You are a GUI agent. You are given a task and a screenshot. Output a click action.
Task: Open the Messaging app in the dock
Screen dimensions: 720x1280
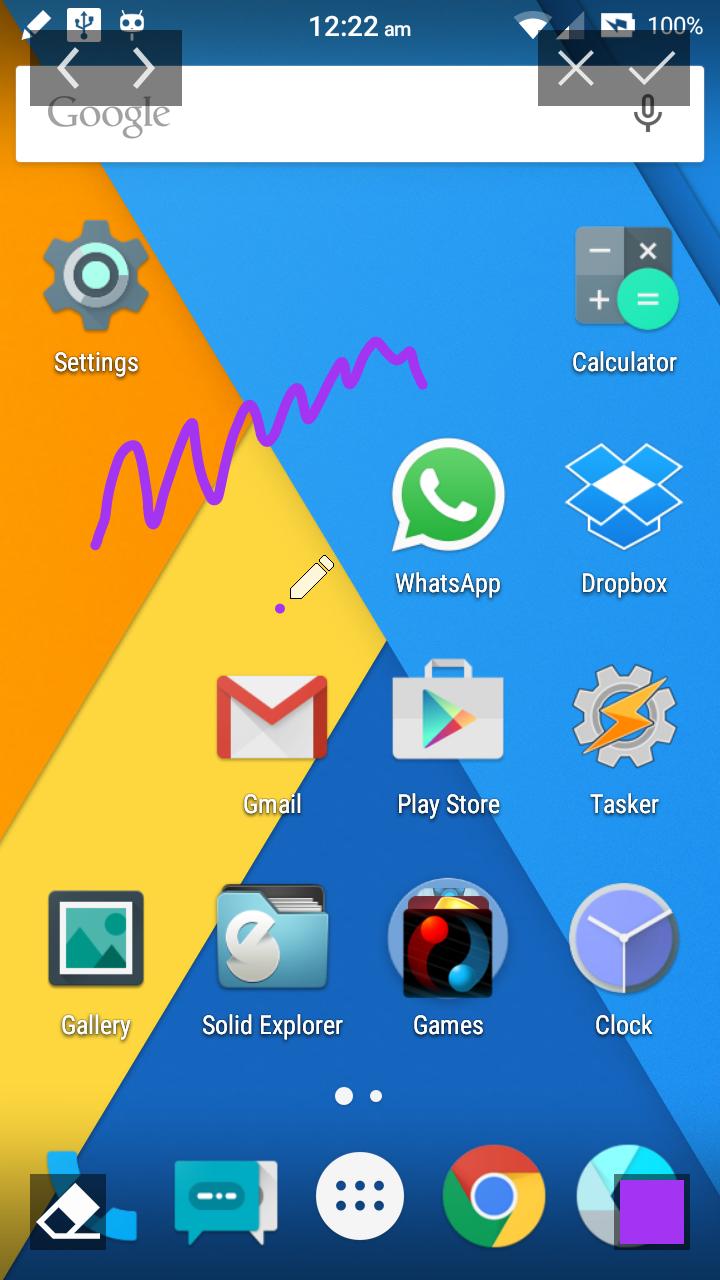(224, 1198)
